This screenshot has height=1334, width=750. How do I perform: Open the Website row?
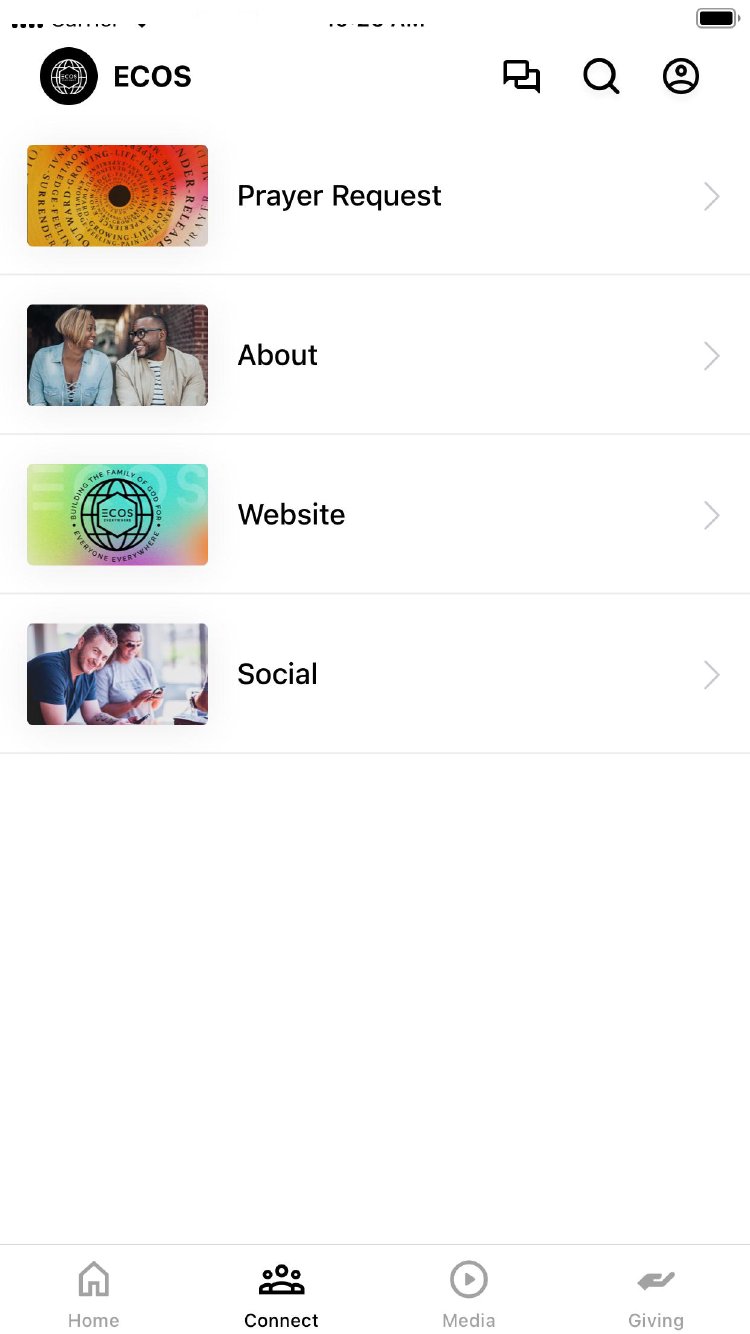point(375,515)
